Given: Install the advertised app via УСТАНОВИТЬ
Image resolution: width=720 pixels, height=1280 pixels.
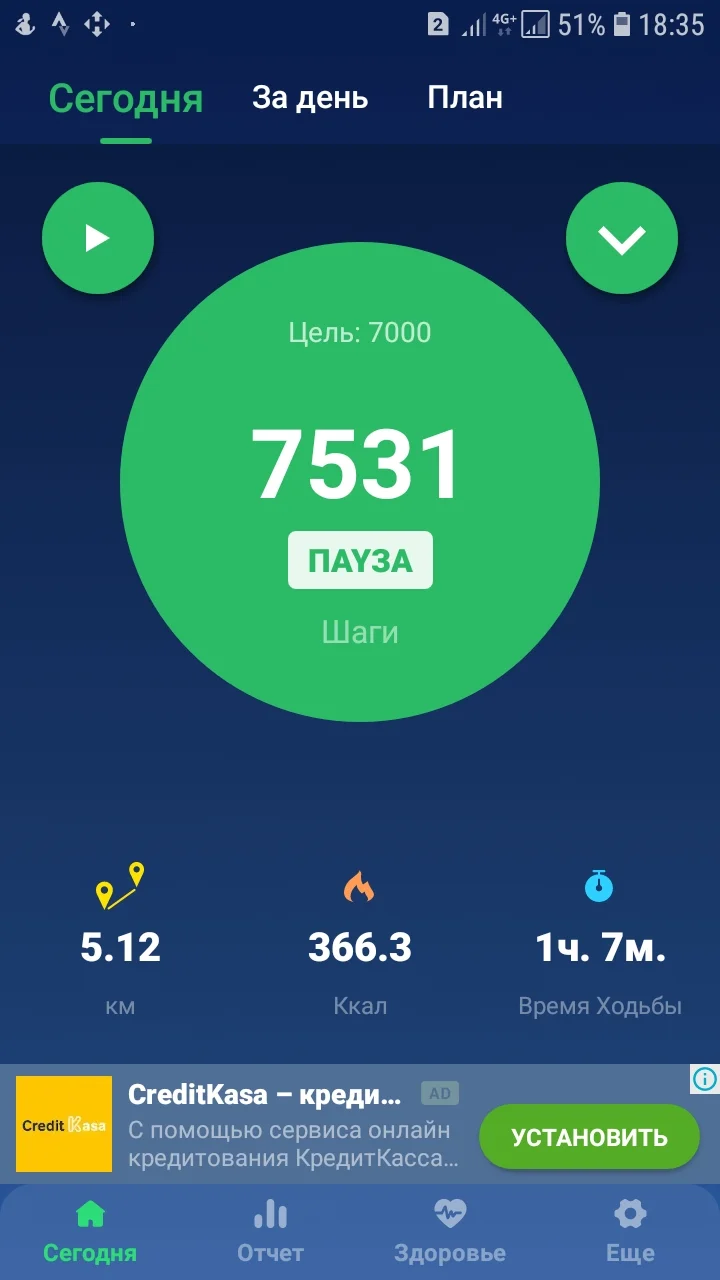Looking at the screenshot, I should tap(588, 1136).
